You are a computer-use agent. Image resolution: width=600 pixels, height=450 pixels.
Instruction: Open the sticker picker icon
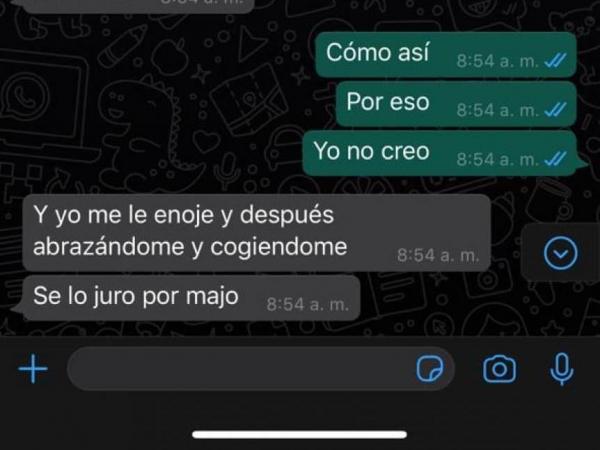[x=430, y=370]
